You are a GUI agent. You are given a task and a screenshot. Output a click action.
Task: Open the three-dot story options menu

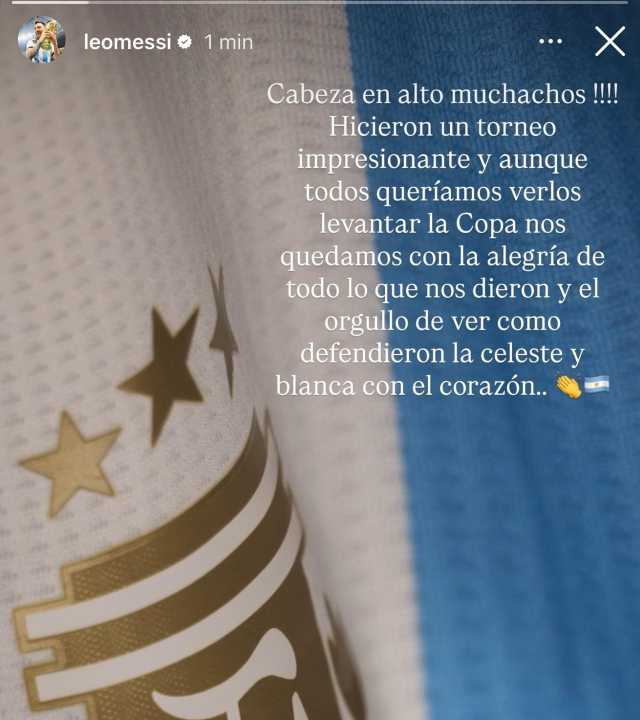click(550, 42)
